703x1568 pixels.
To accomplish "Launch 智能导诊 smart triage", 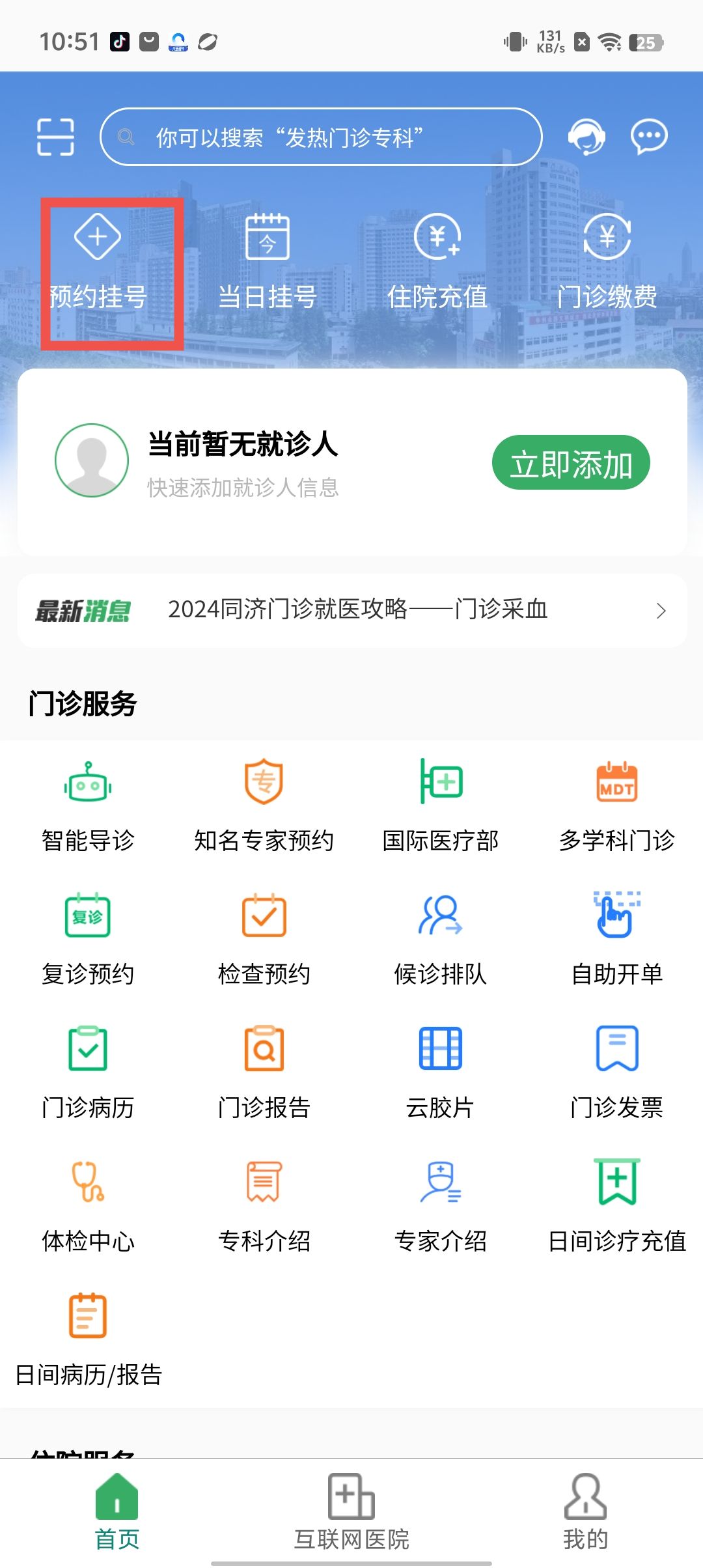I will point(88,805).
